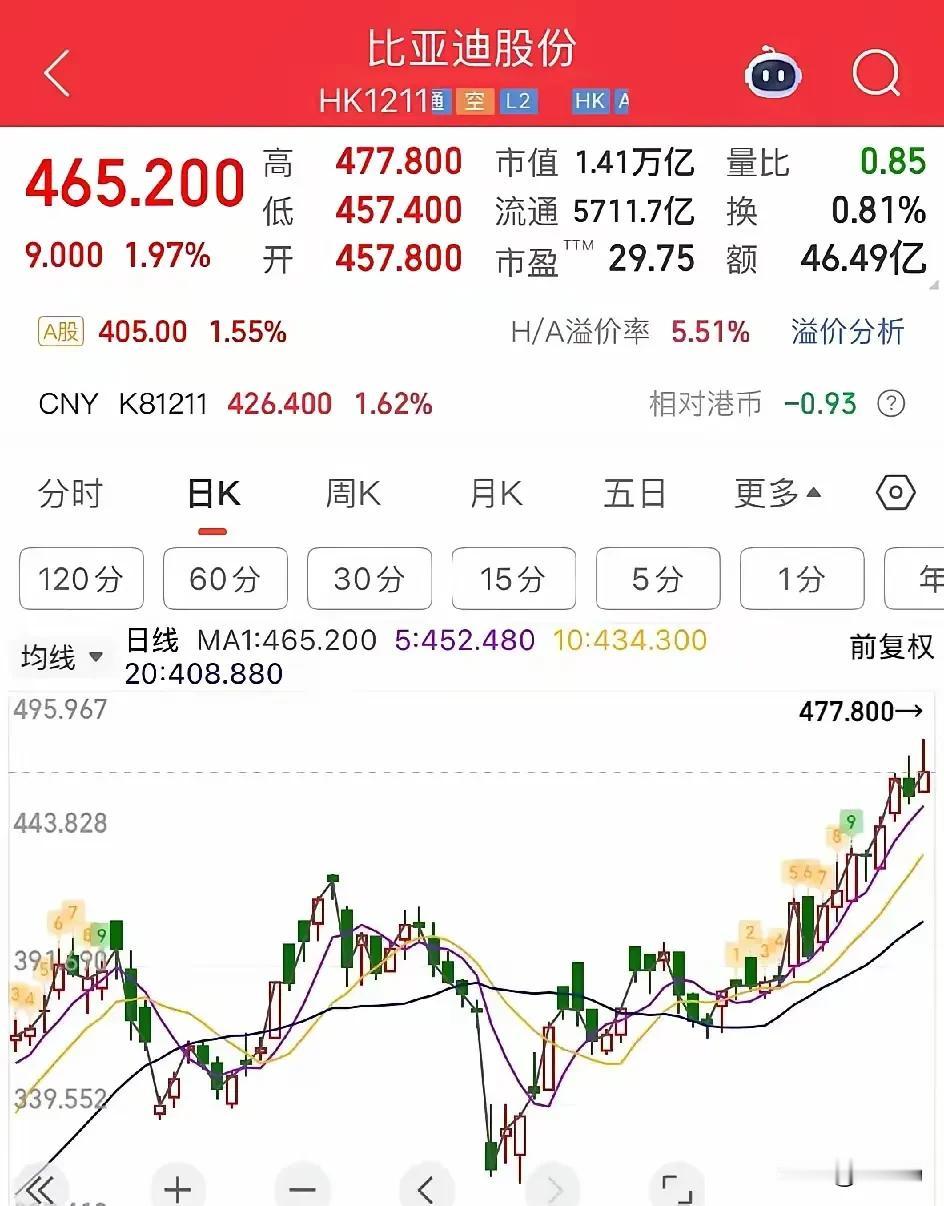Viewport: 944px width, 1206px height.
Task: Select the 30分 interval chip
Action: (x=369, y=578)
